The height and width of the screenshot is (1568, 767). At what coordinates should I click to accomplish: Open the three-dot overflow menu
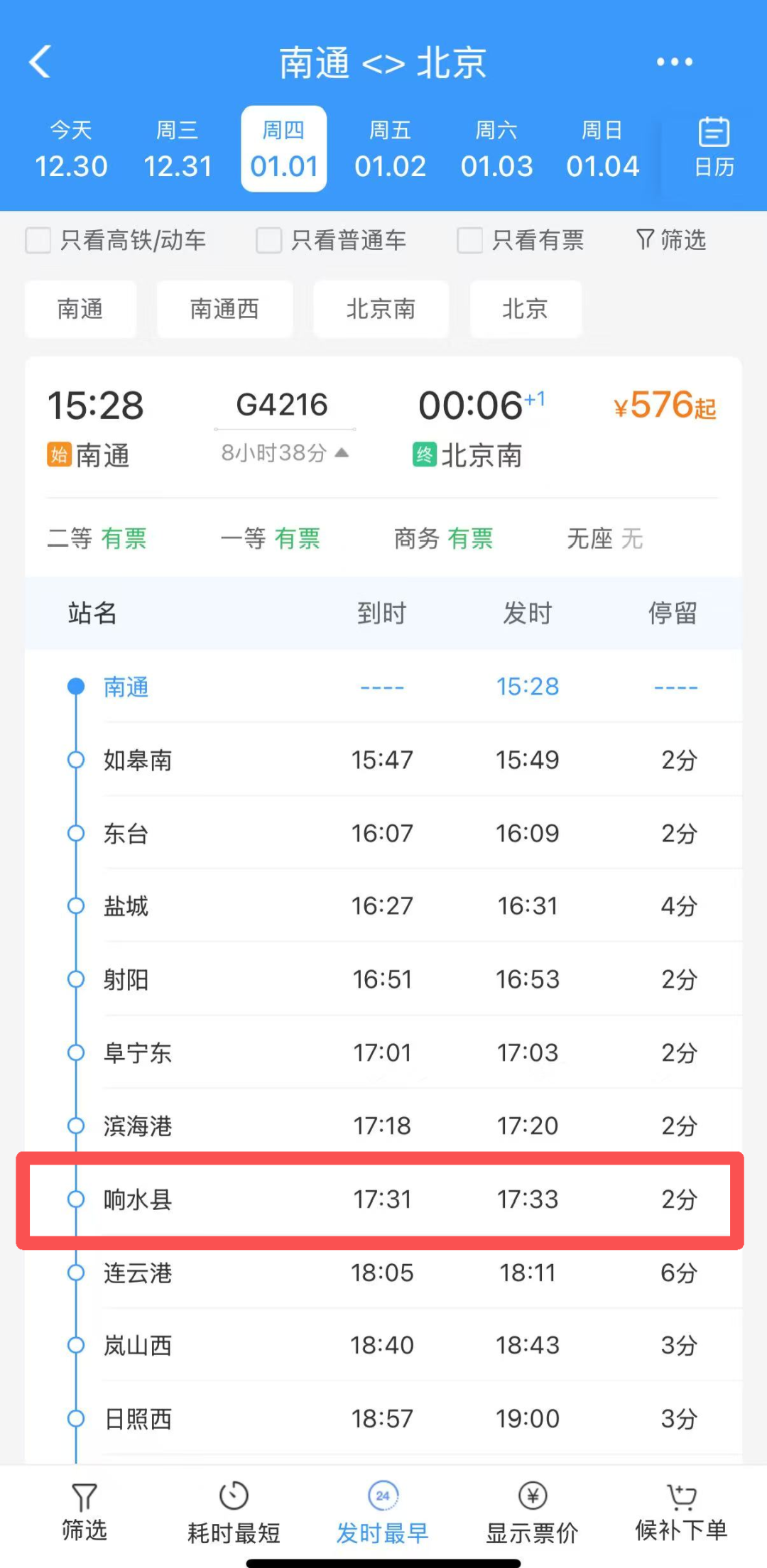[674, 62]
